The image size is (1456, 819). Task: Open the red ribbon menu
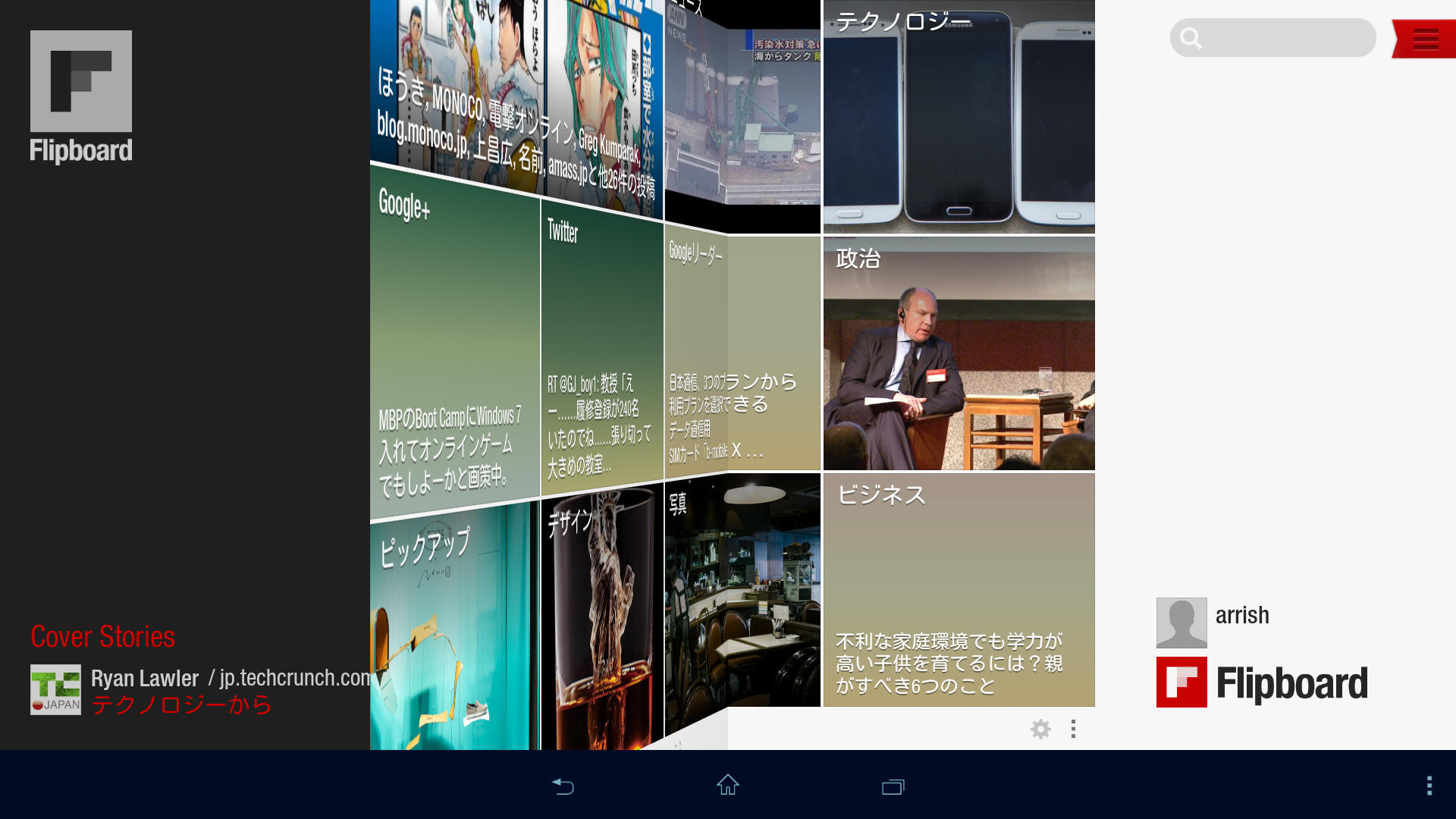click(x=1425, y=39)
